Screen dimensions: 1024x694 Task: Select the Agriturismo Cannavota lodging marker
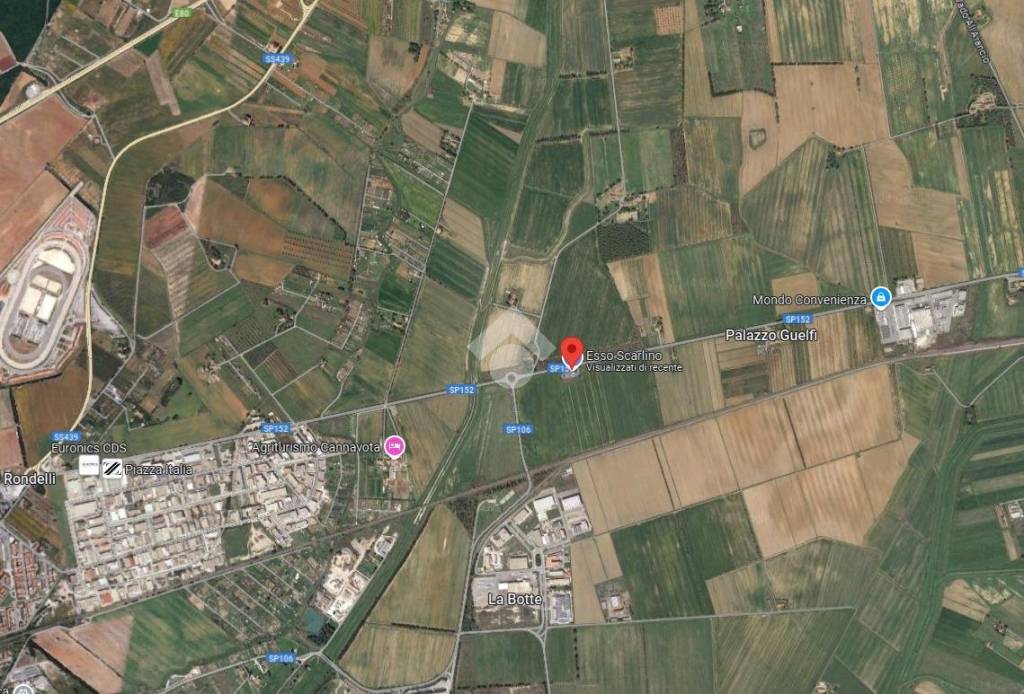click(x=395, y=447)
